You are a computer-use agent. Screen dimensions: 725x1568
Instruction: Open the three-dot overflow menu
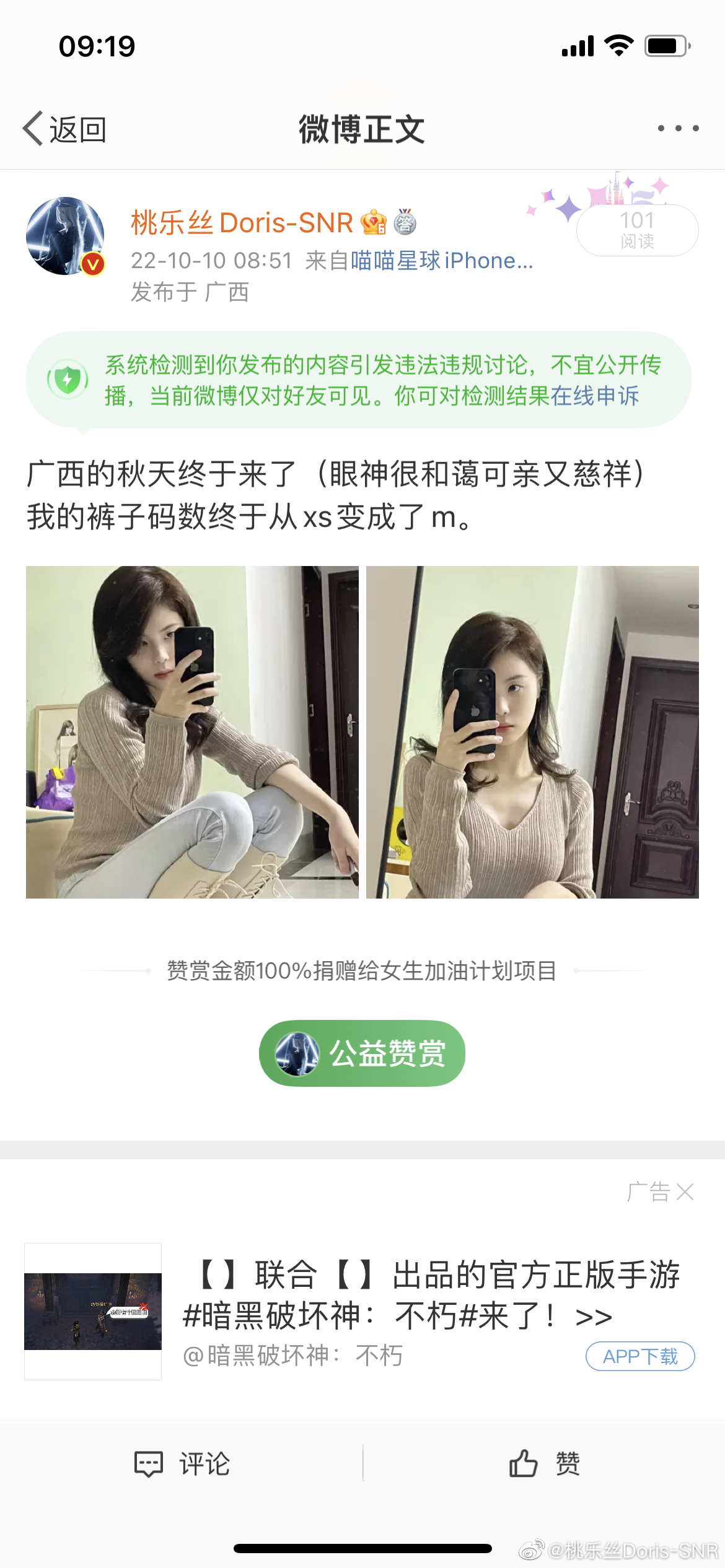678,129
